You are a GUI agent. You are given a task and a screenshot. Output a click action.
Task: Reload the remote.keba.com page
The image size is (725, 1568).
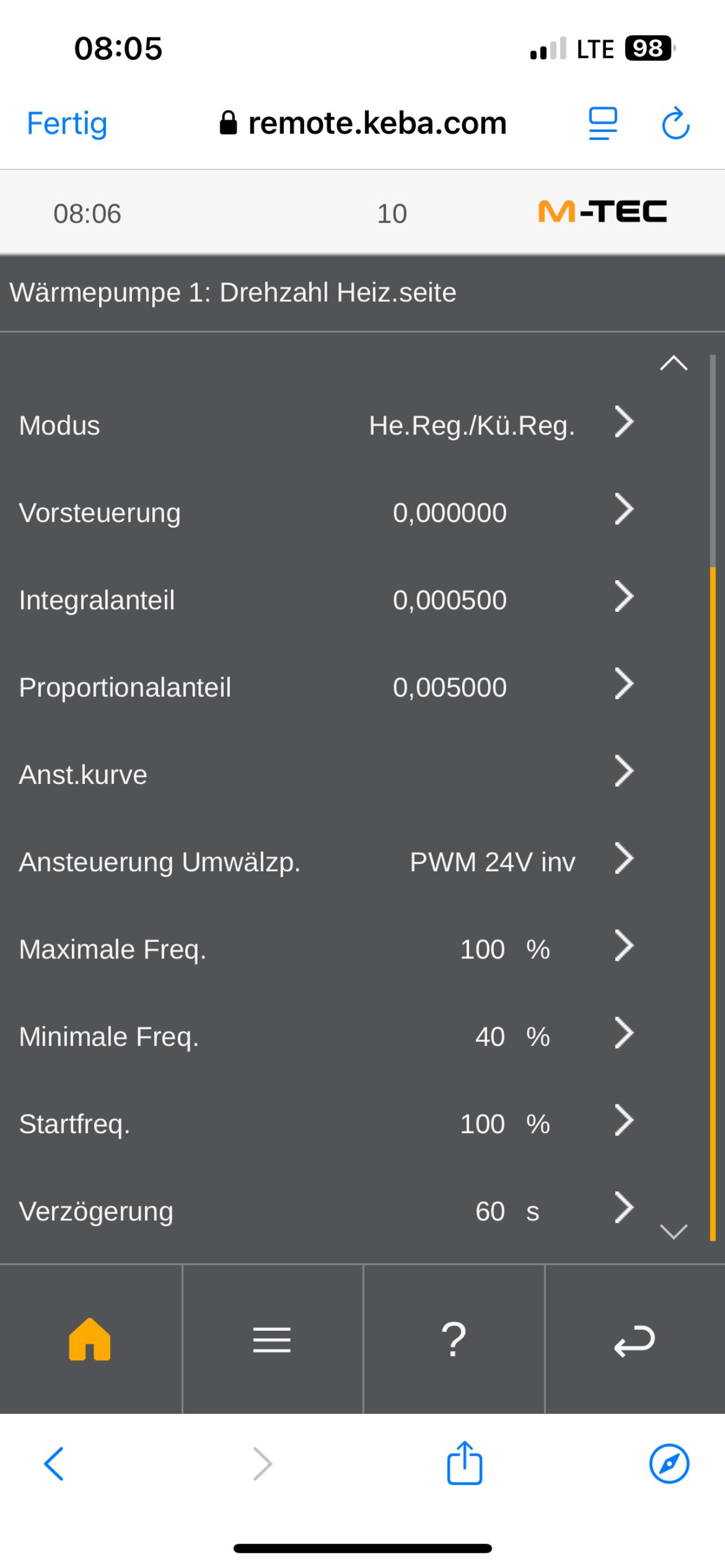click(675, 123)
